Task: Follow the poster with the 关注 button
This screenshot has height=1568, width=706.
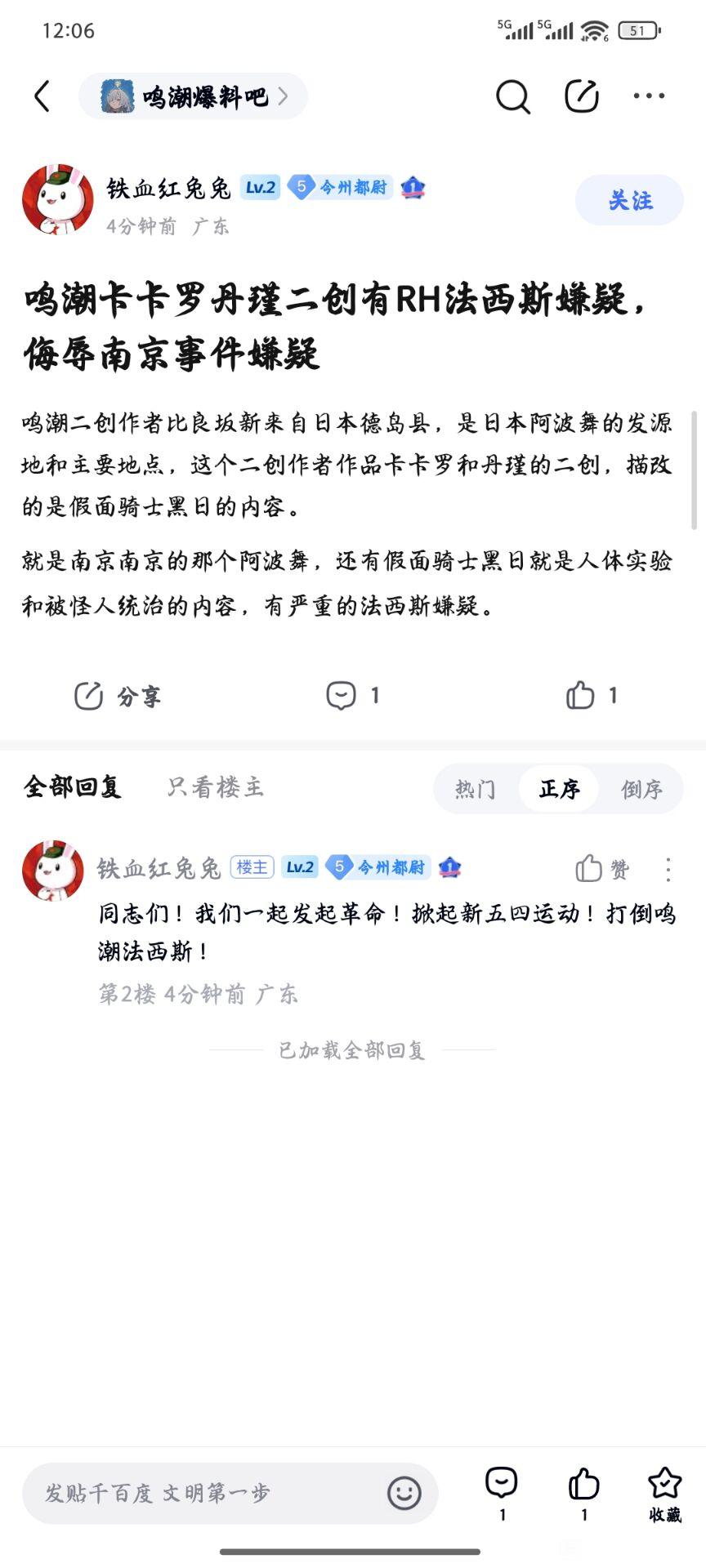Action: coord(629,200)
